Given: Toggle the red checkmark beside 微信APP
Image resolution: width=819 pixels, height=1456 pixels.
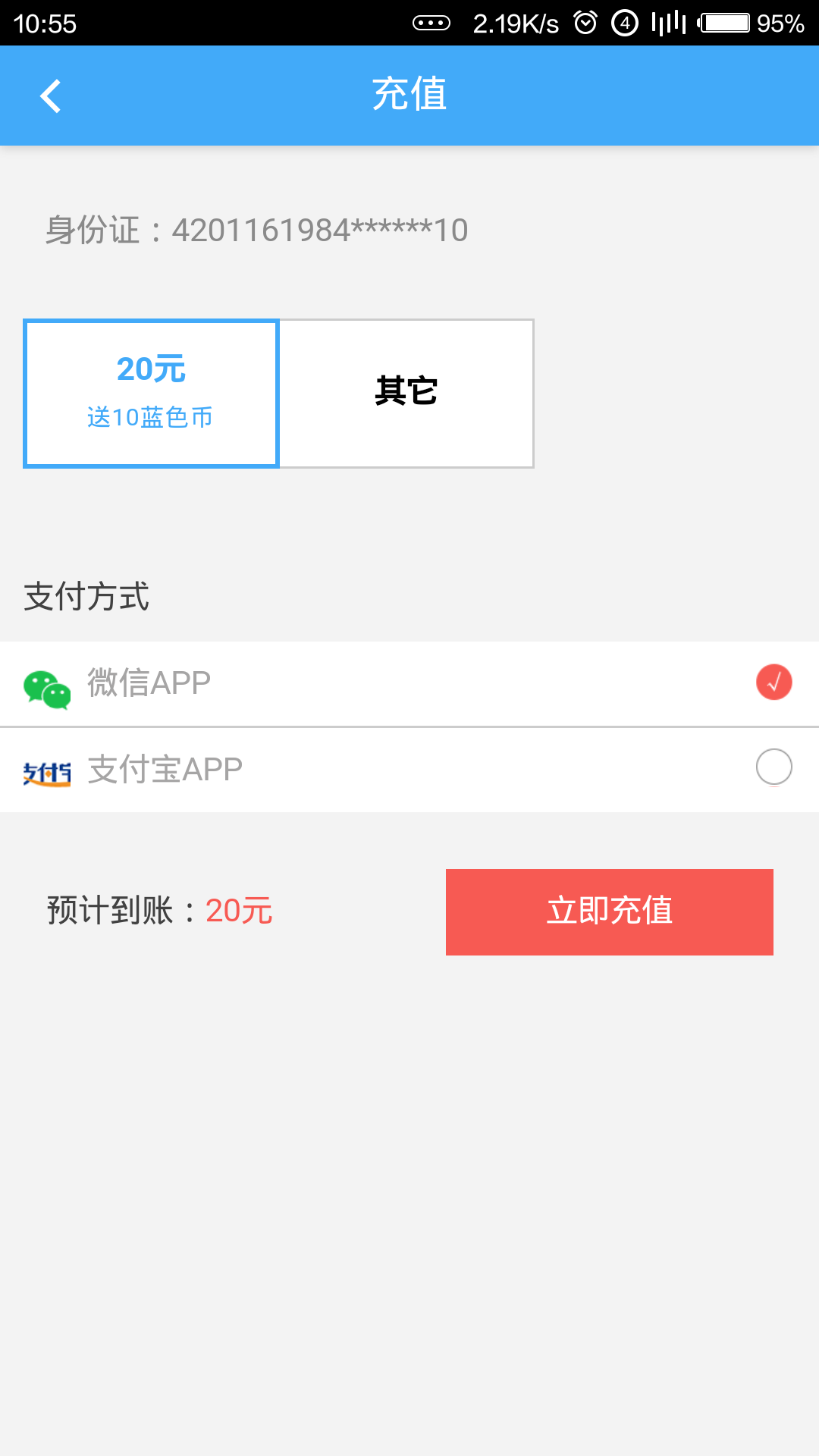Looking at the screenshot, I should (x=774, y=682).
